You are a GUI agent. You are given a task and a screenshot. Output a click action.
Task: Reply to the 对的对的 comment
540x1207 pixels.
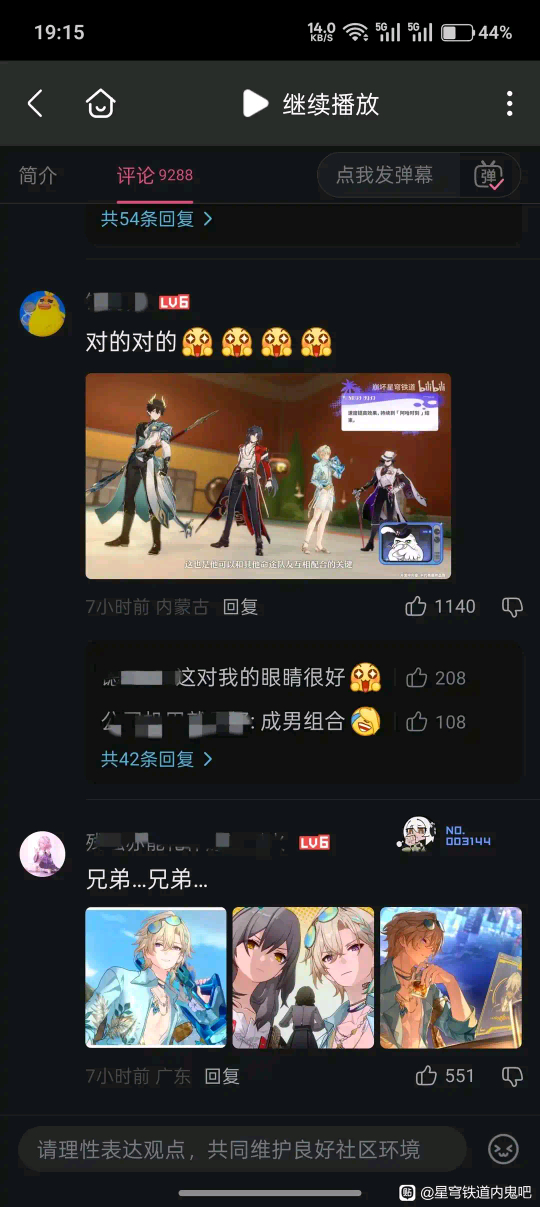(240, 607)
